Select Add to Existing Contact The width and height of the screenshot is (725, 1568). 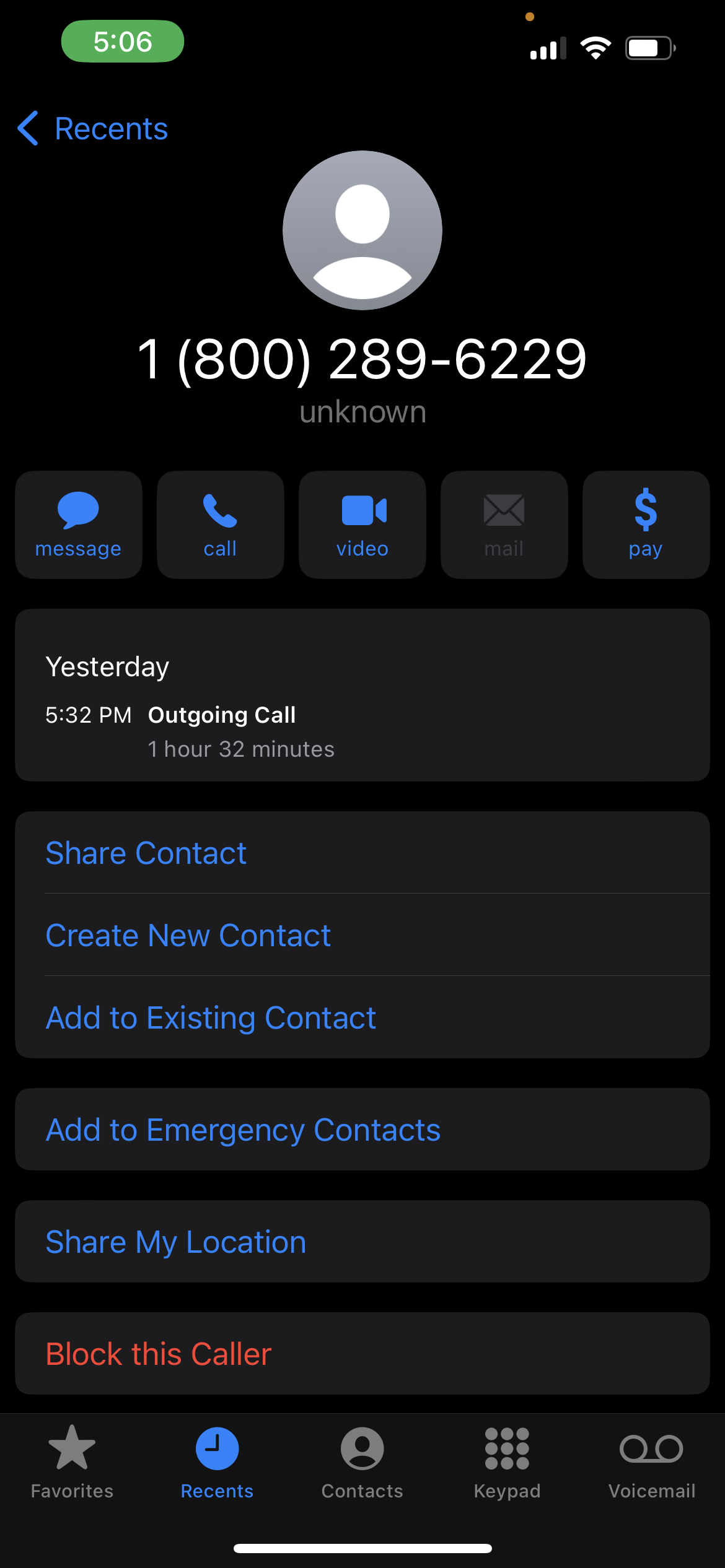(211, 1017)
